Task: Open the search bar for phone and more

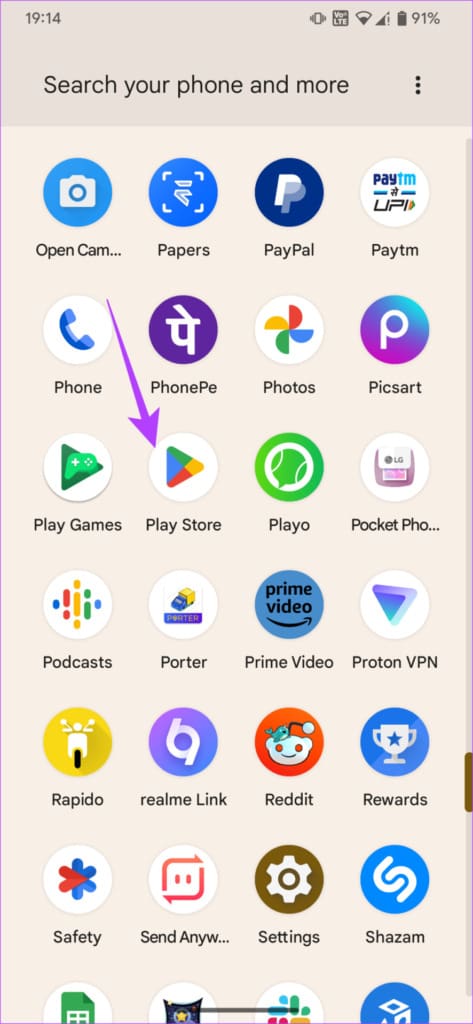Action: (196, 86)
